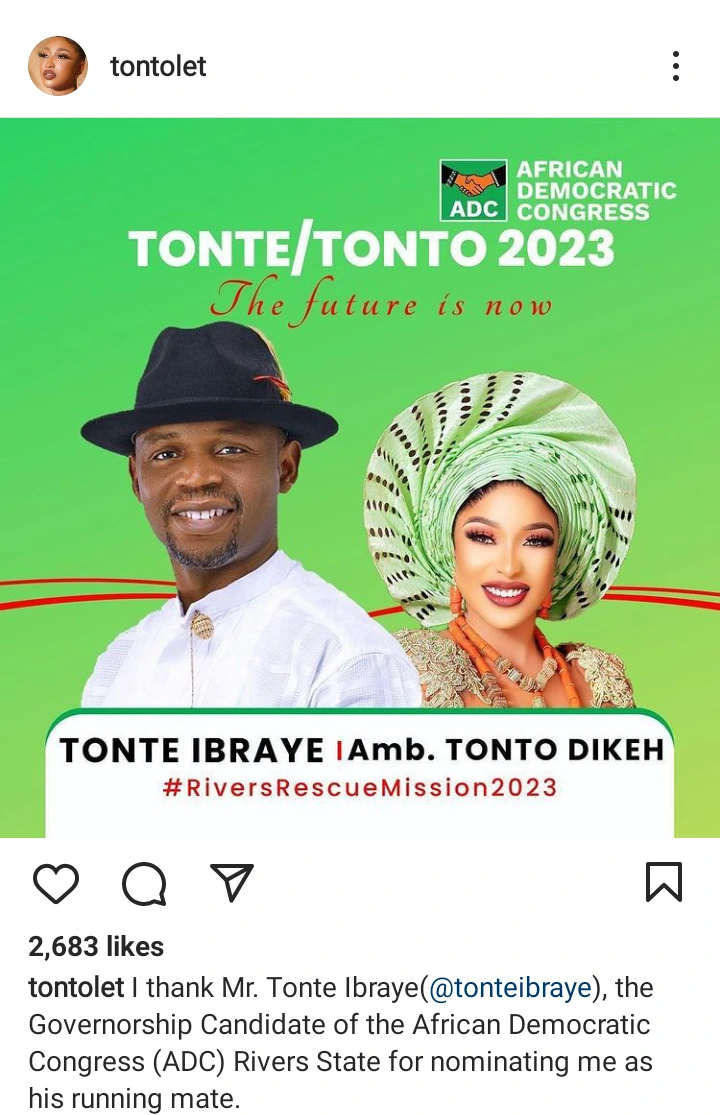Image resolution: width=720 pixels, height=1115 pixels.
Task: Open the post's overflow menu
Action: tap(676, 67)
